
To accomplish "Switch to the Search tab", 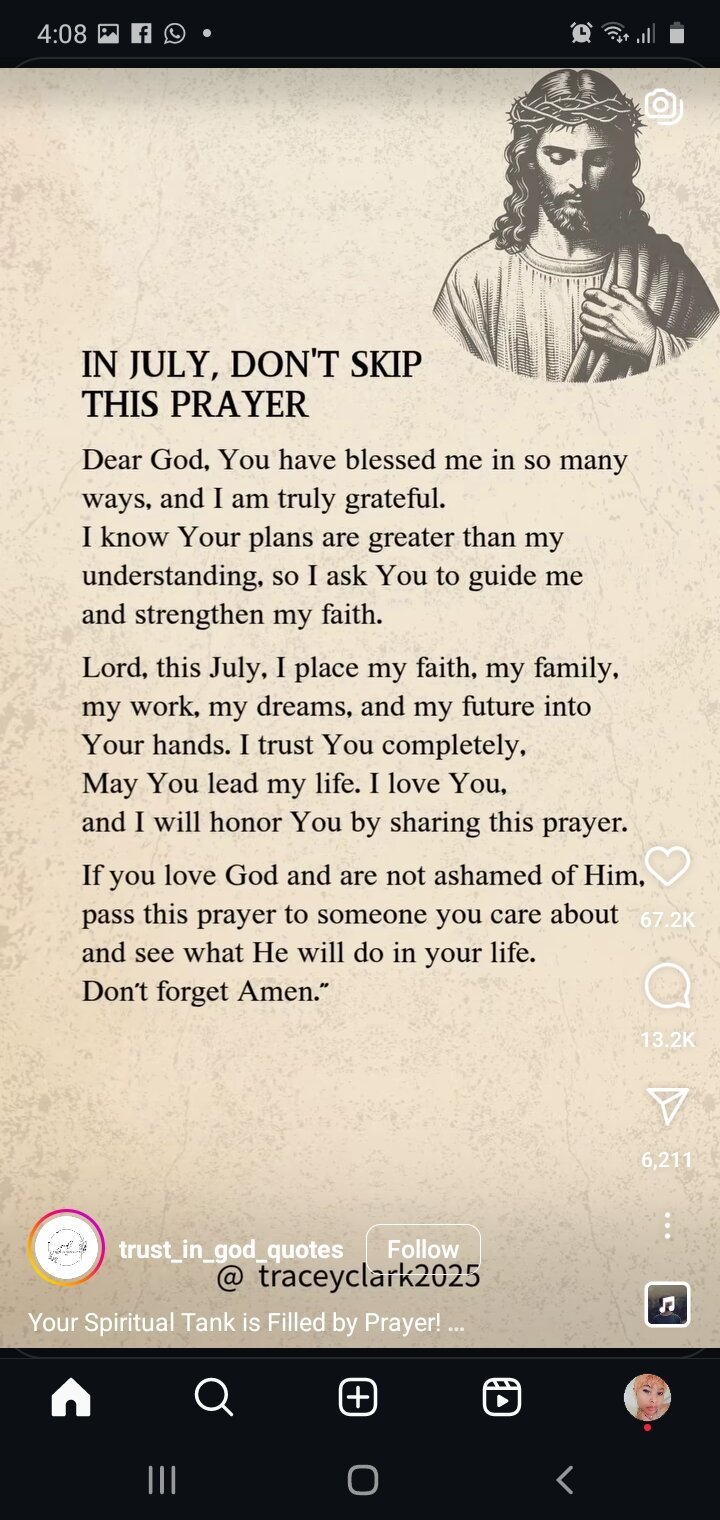I will (214, 1397).
